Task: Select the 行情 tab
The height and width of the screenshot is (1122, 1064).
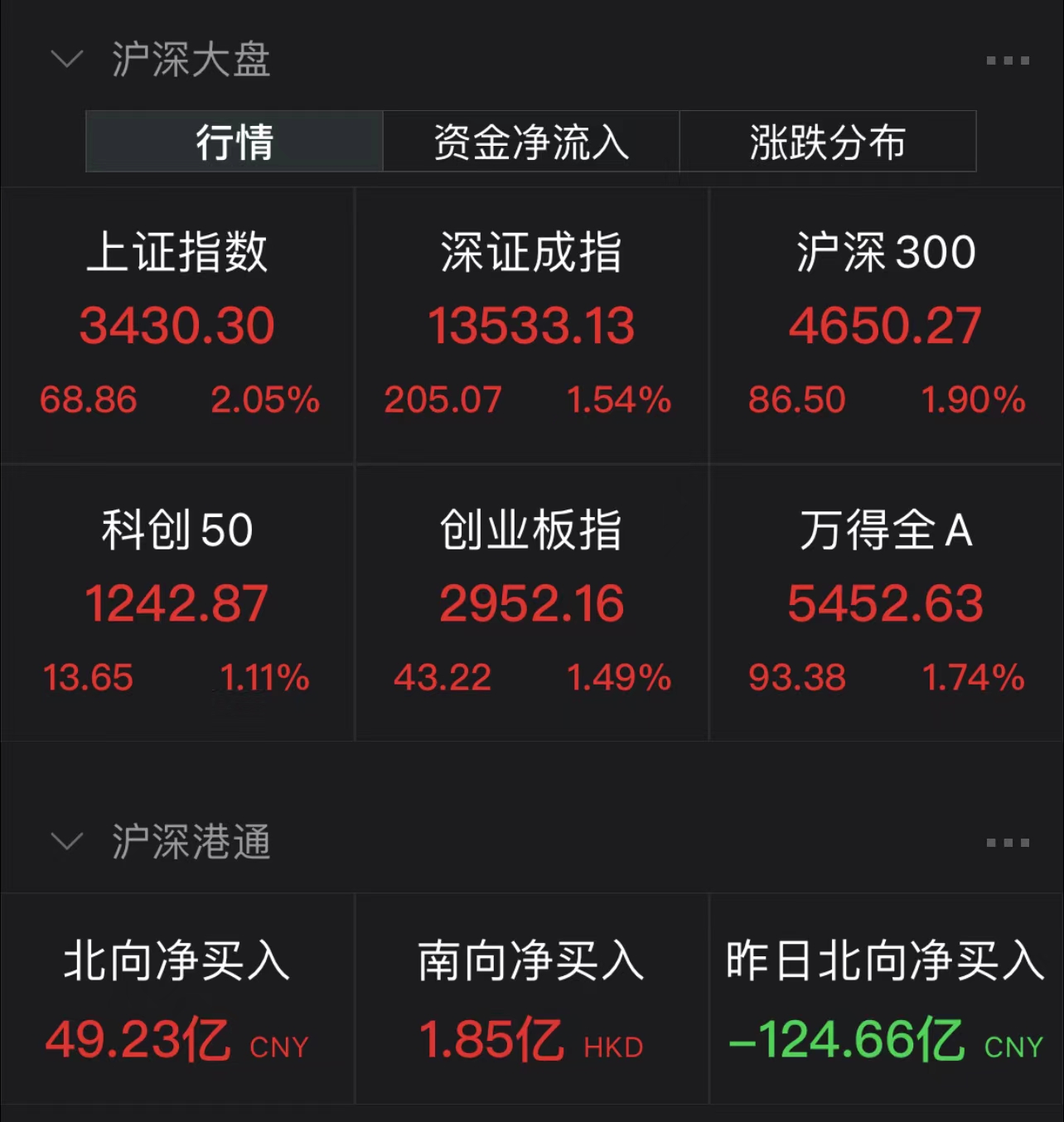Action: click(235, 142)
